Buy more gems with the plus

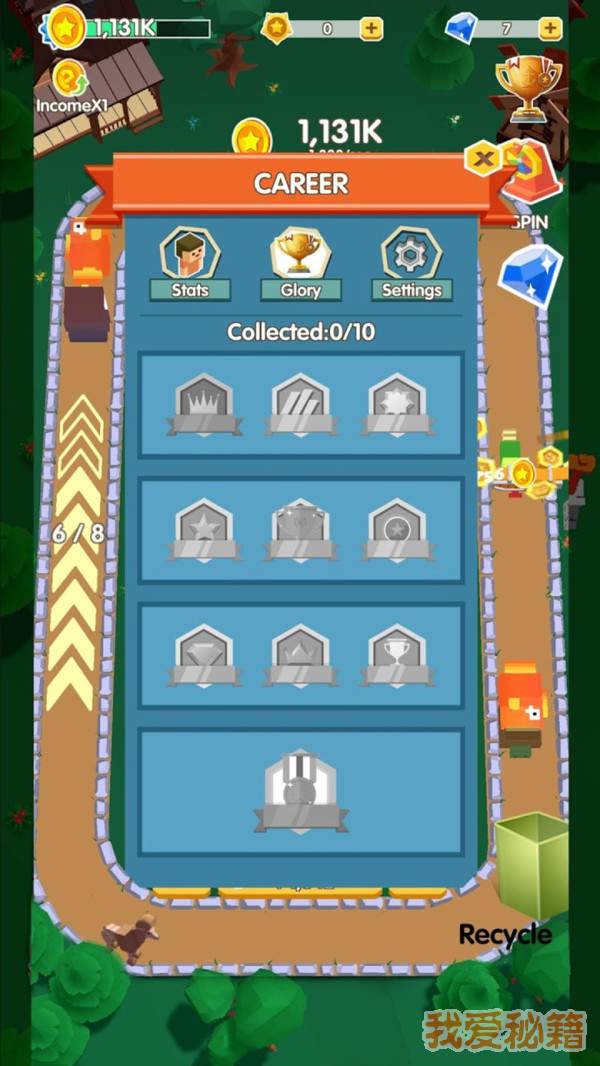pyautogui.click(x=550, y=28)
